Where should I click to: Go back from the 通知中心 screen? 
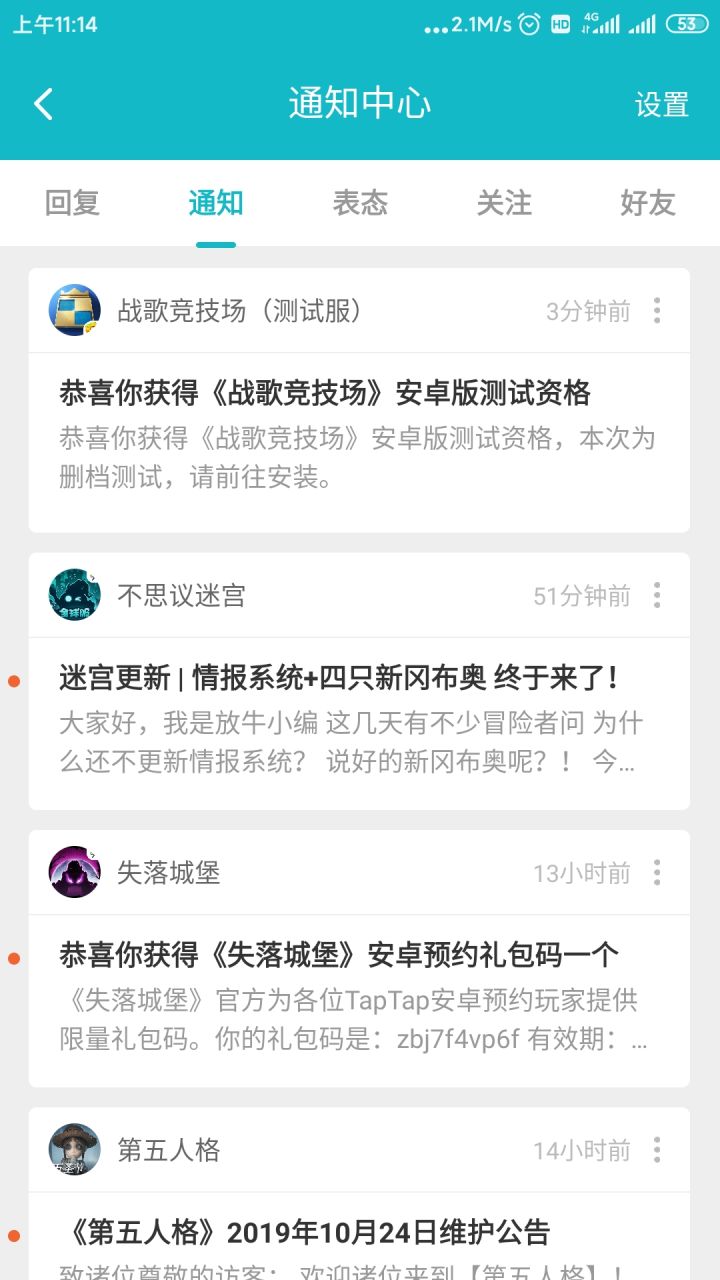(x=43, y=104)
